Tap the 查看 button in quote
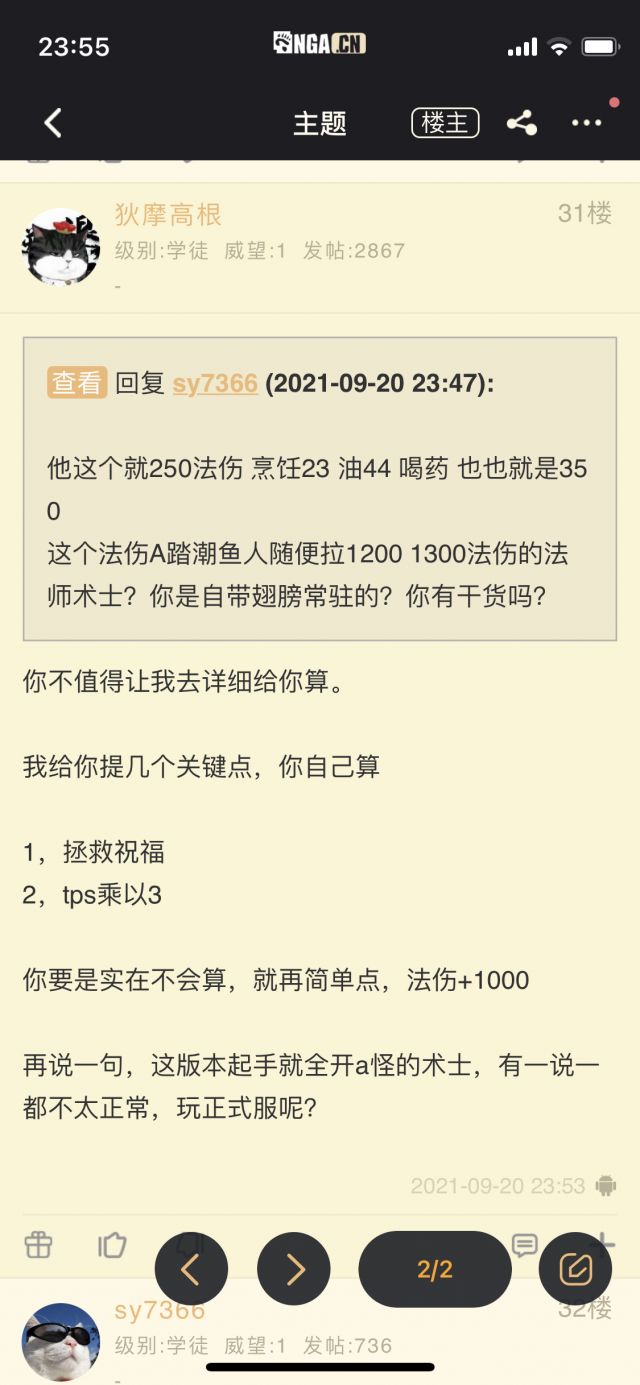The width and height of the screenshot is (640, 1385). [77, 382]
